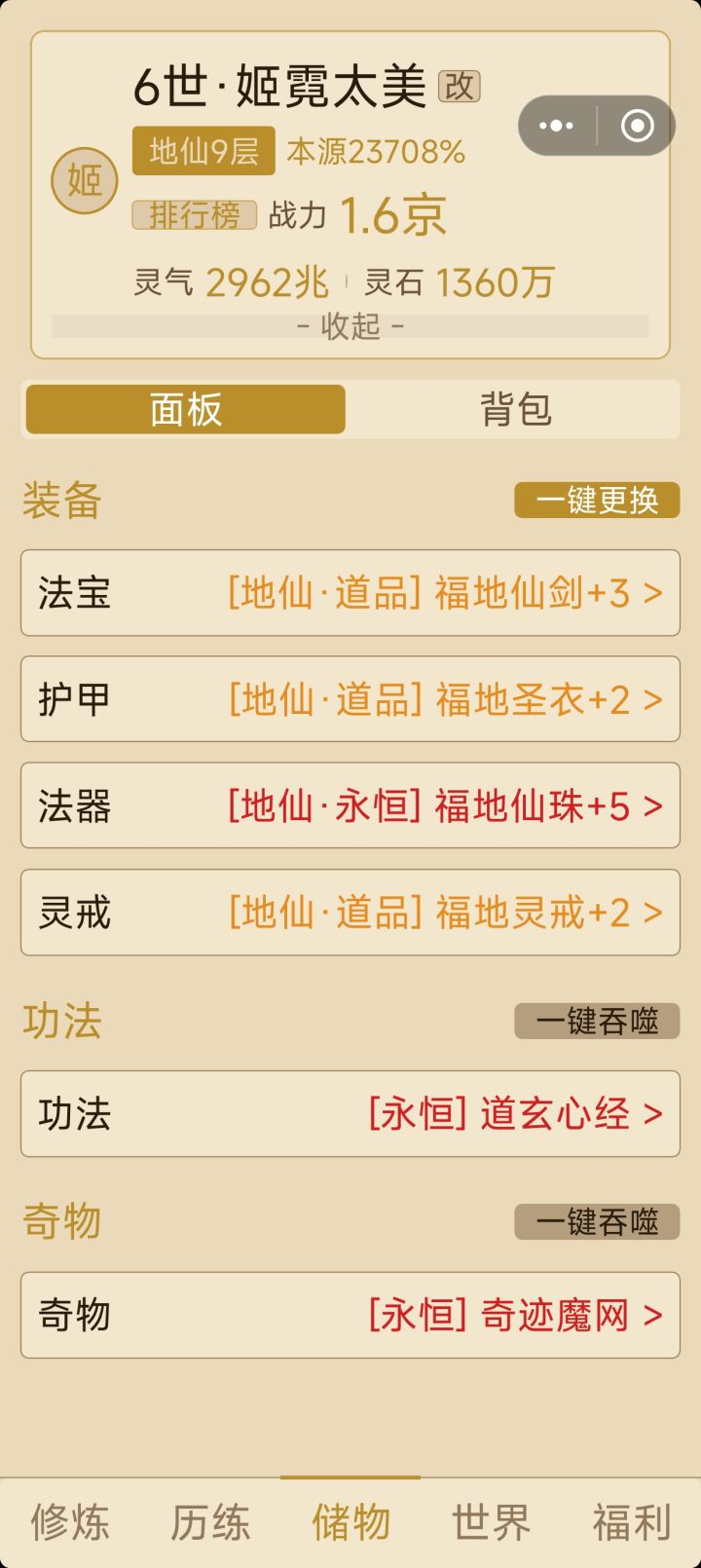This screenshot has height=1568, width=701.
Task: Open the 福地圣衣+2 armor entry
Action: point(438,699)
